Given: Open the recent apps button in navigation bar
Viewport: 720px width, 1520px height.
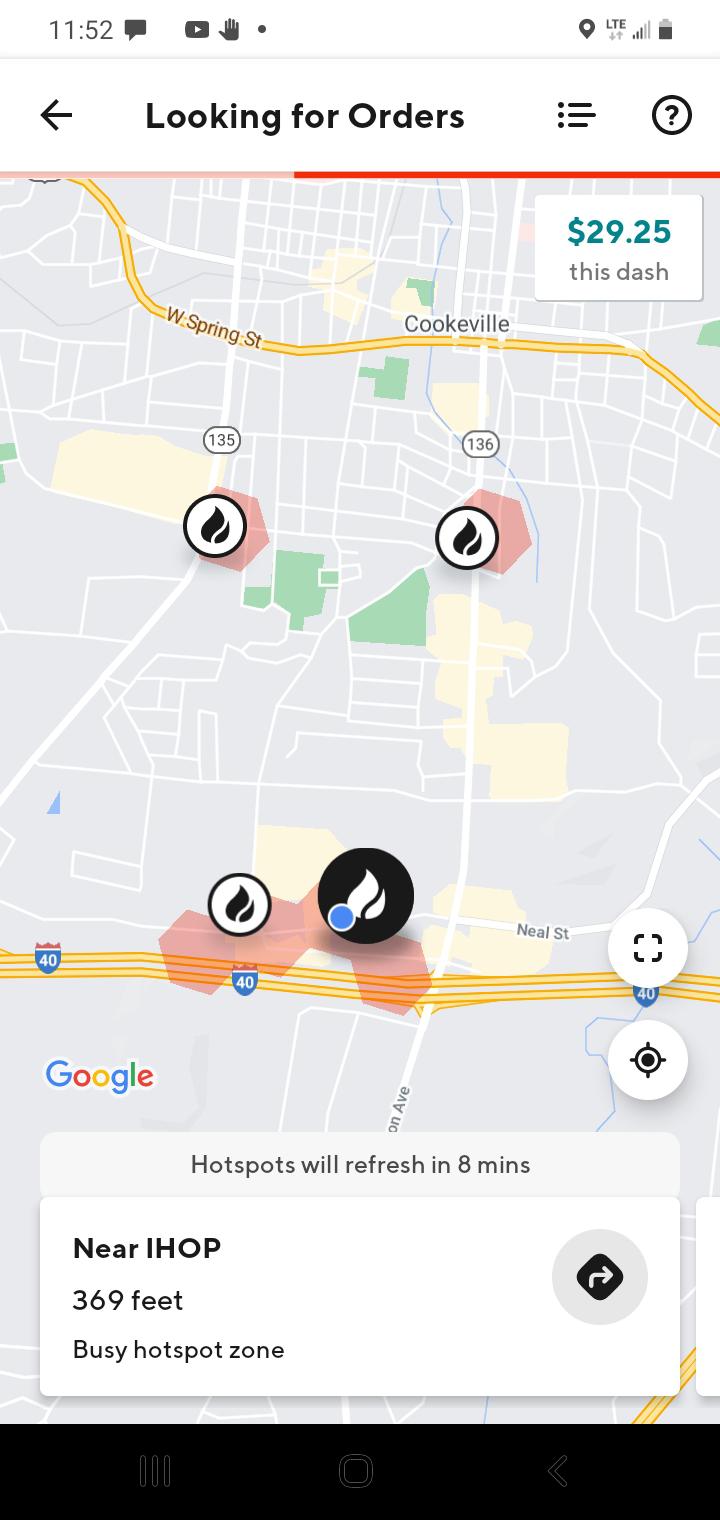Looking at the screenshot, I should point(155,1471).
